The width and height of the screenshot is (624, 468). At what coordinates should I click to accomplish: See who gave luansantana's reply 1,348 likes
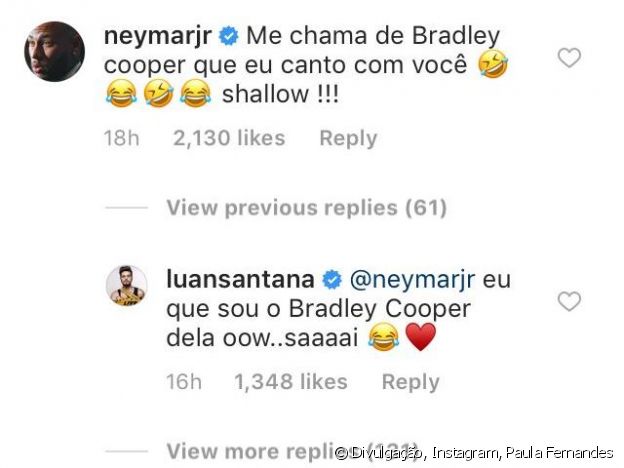291,382
